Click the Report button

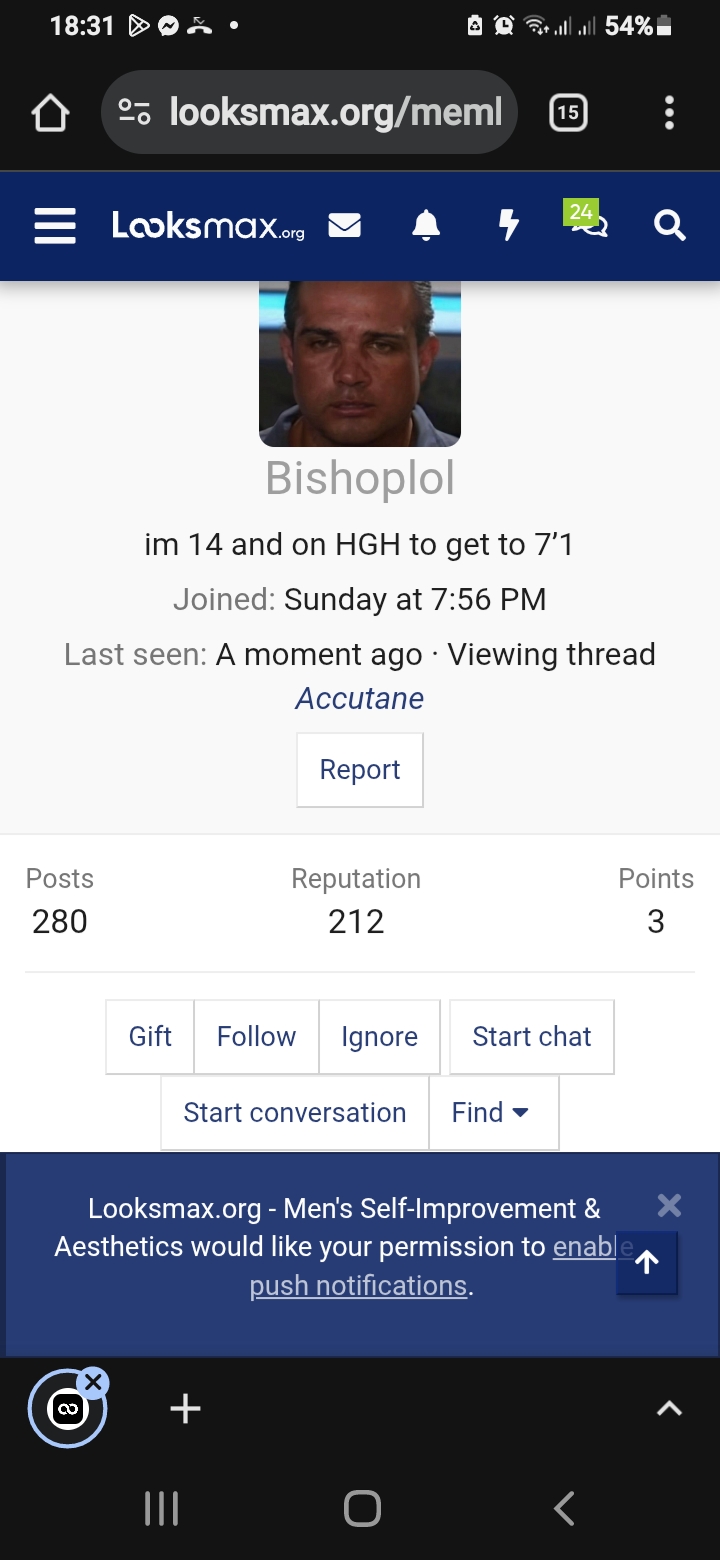(x=359, y=769)
